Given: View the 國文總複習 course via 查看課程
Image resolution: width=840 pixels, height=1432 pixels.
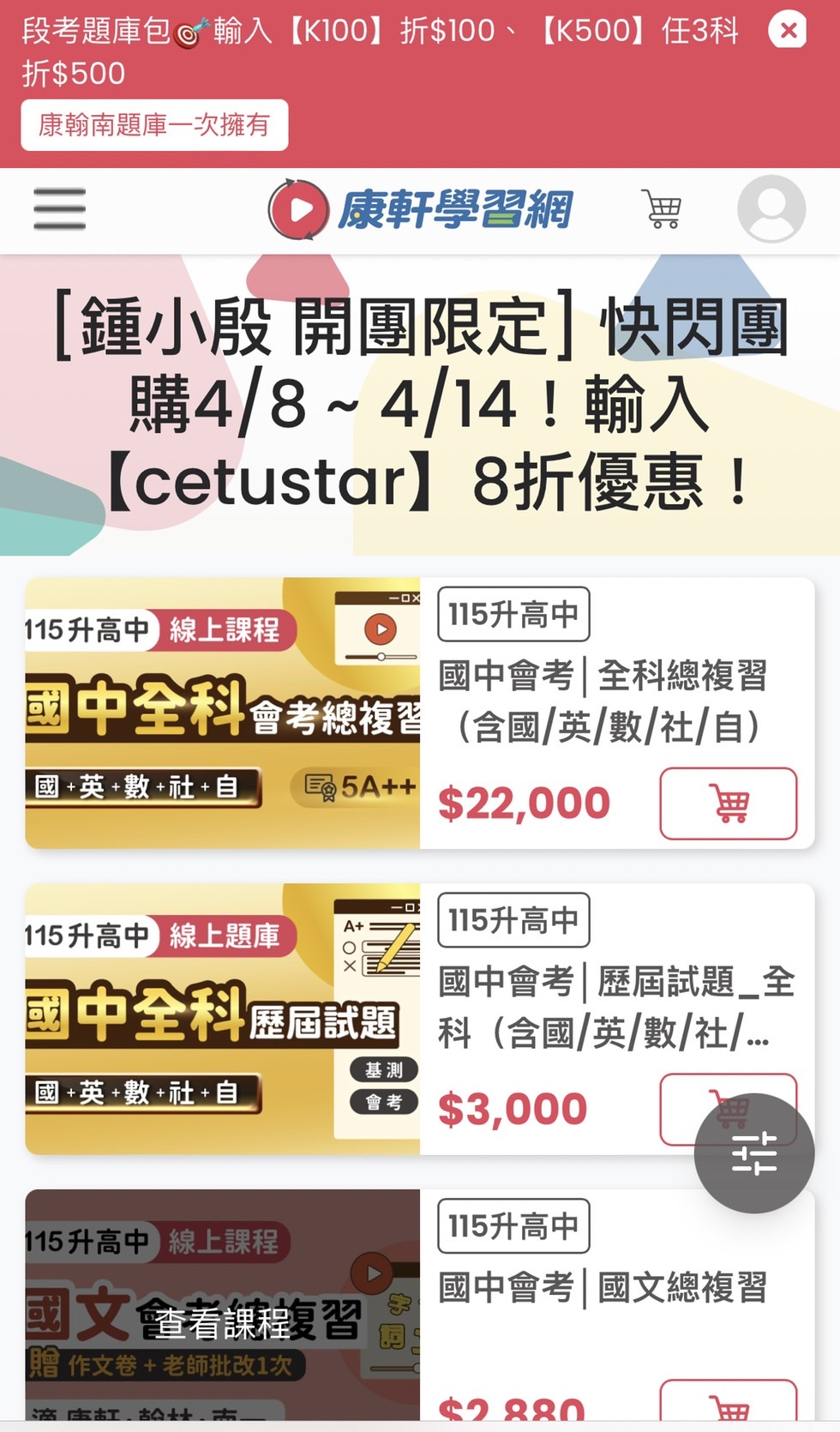Looking at the screenshot, I should [223, 1323].
